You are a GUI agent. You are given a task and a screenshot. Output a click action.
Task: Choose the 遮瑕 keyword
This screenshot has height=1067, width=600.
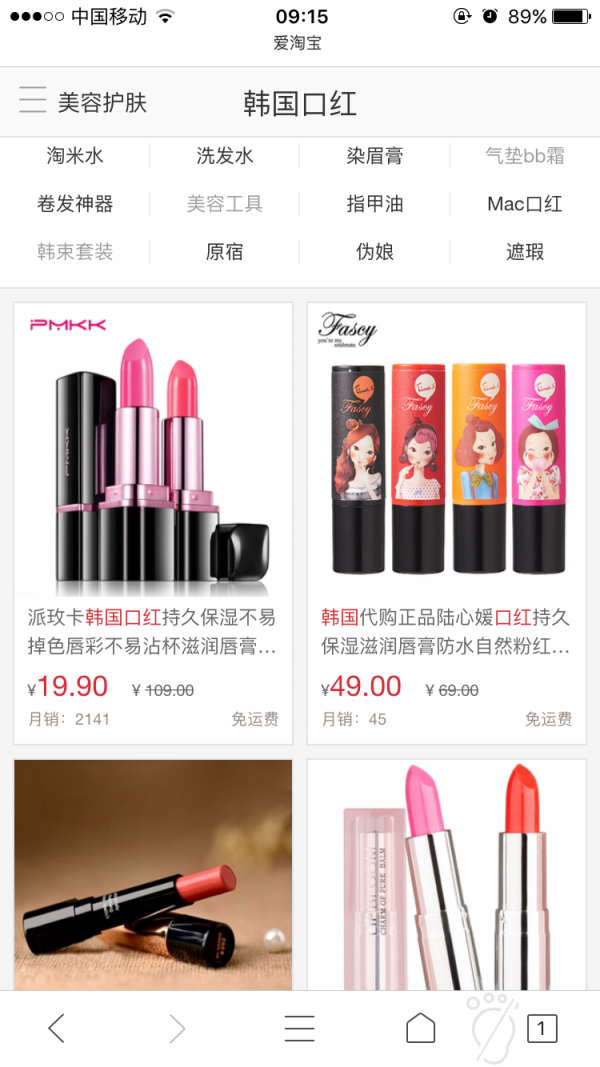525,252
